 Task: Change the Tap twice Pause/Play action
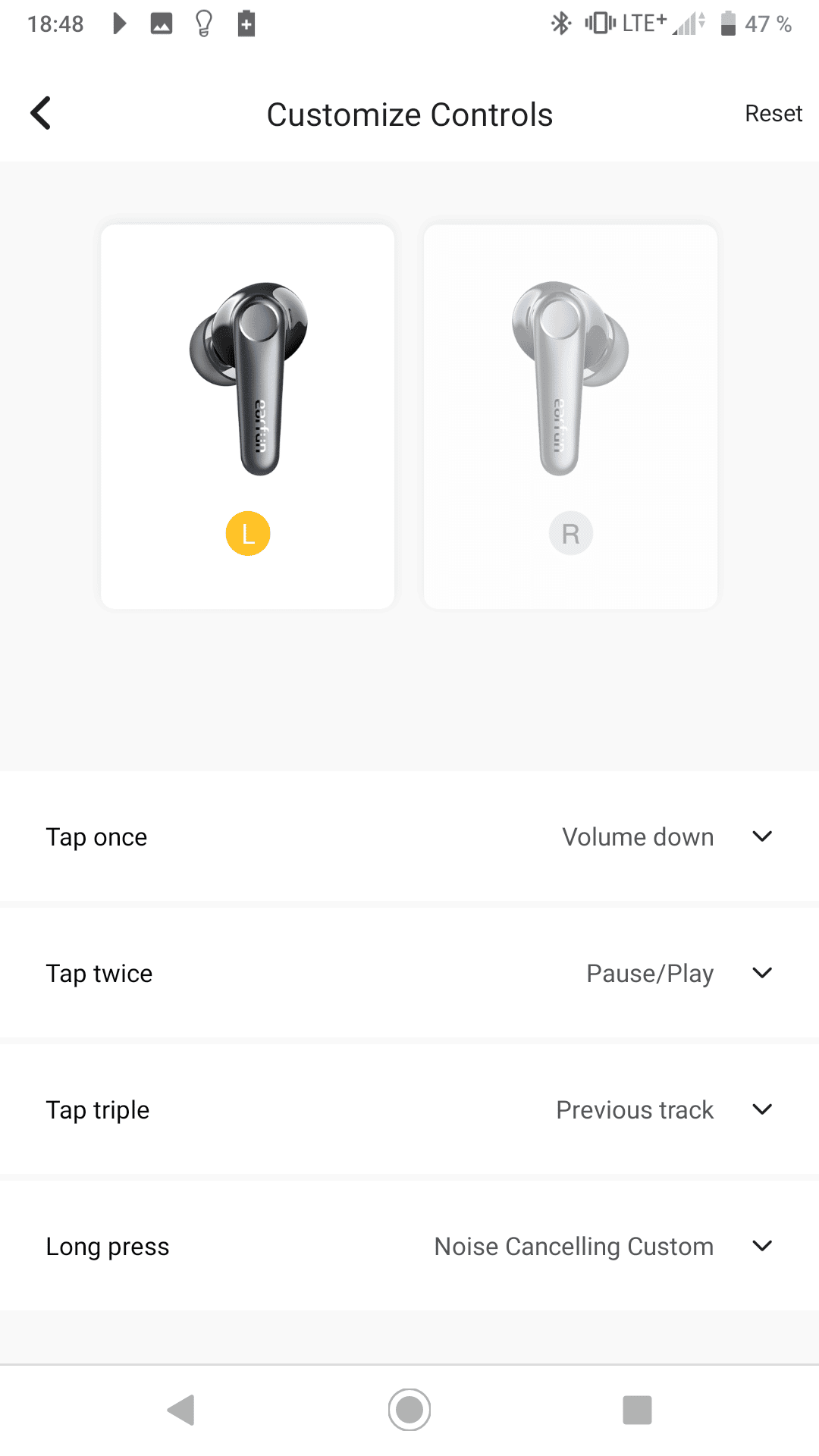click(761, 973)
